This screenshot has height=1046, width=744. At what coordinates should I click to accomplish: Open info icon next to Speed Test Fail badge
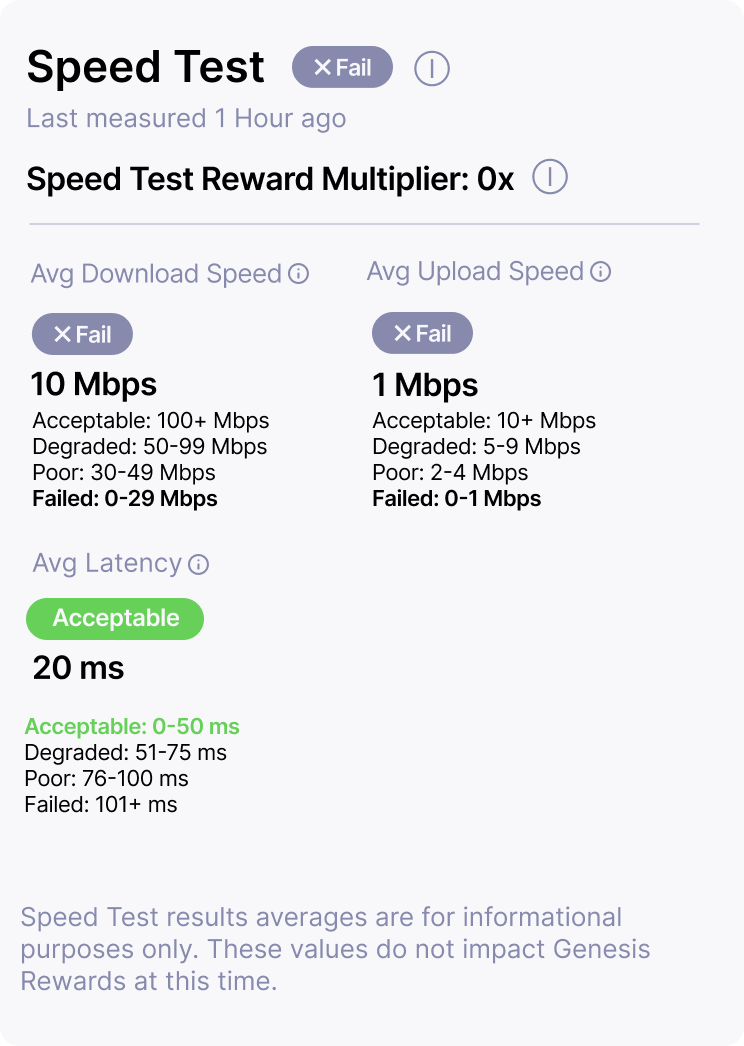tap(432, 69)
